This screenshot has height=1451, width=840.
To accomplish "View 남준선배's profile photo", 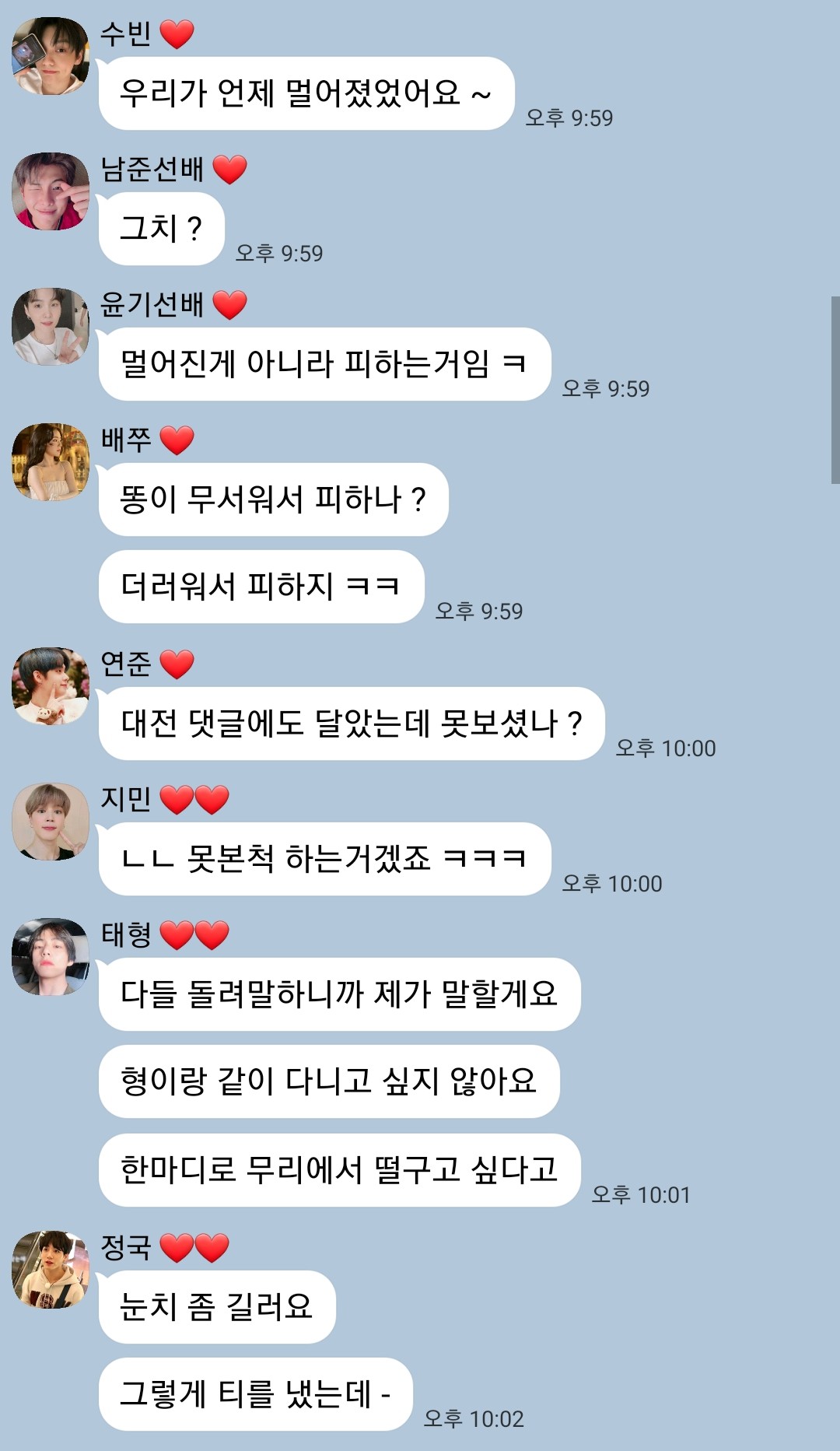I will [51, 191].
